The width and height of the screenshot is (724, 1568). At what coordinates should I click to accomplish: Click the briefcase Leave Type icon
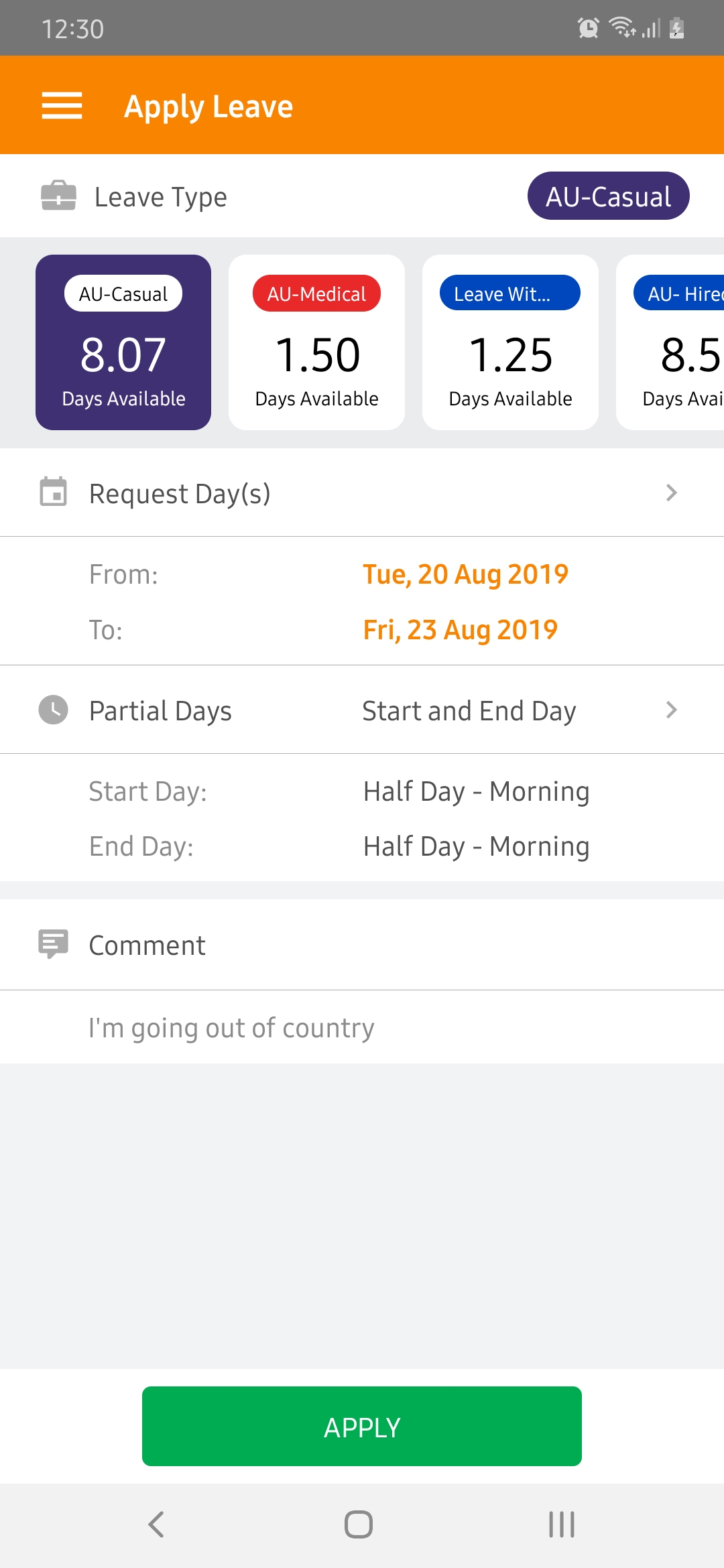pyautogui.click(x=57, y=196)
